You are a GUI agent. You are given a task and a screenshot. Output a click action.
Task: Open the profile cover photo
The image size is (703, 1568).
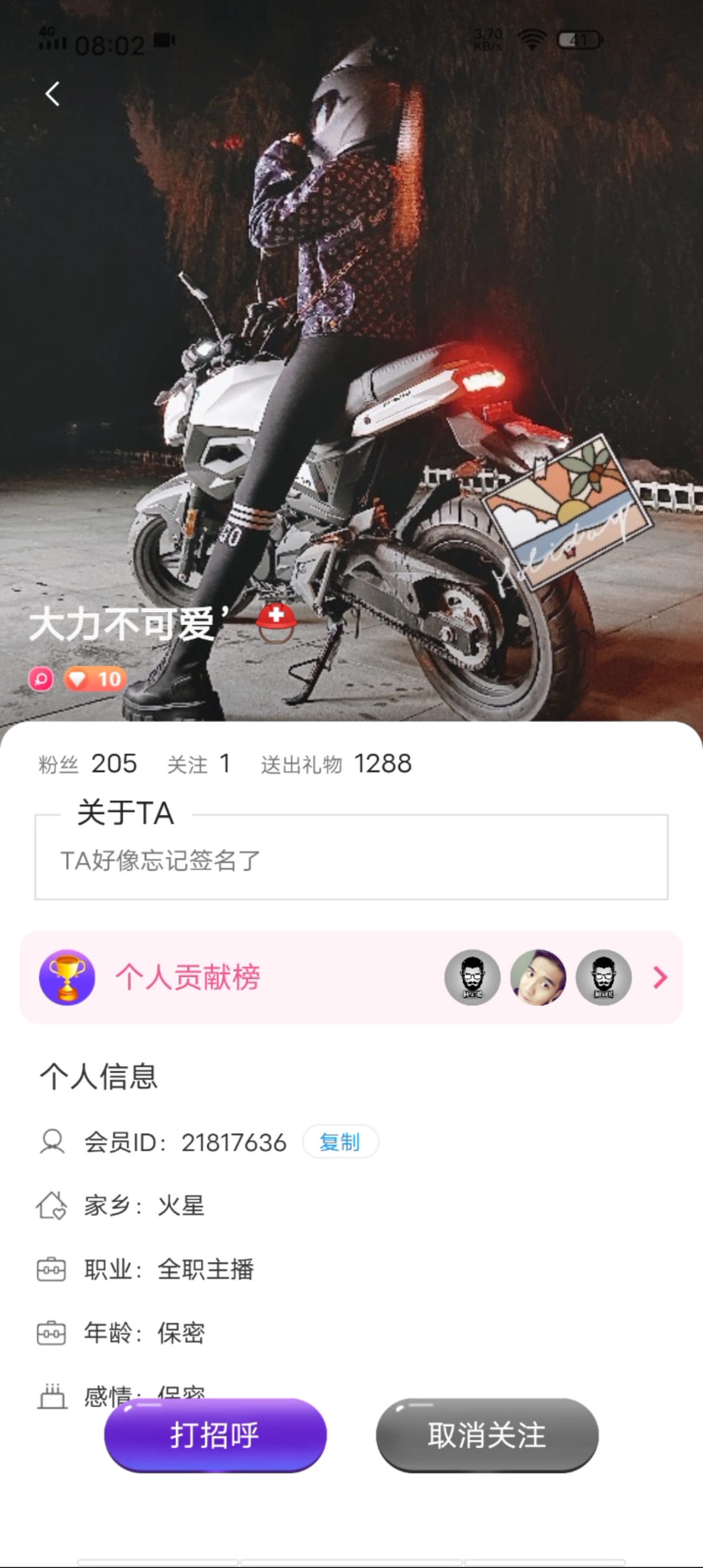[351, 326]
